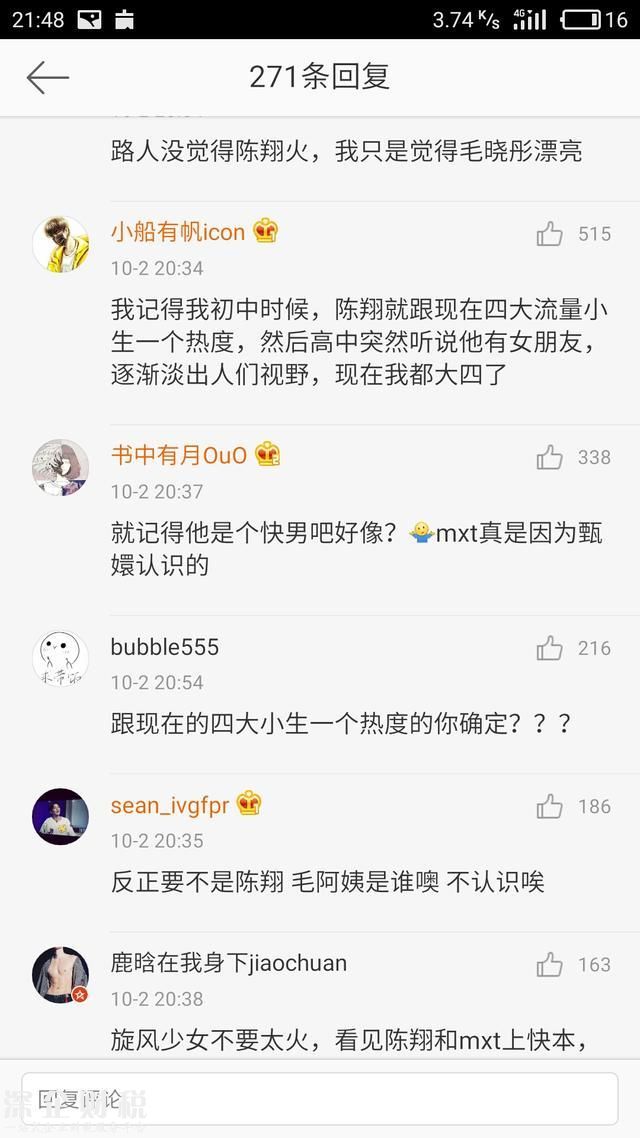Open avatar of 鹿晗在我身下jiaochuan
This screenshot has height=1138, width=640.
click(x=61, y=974)
